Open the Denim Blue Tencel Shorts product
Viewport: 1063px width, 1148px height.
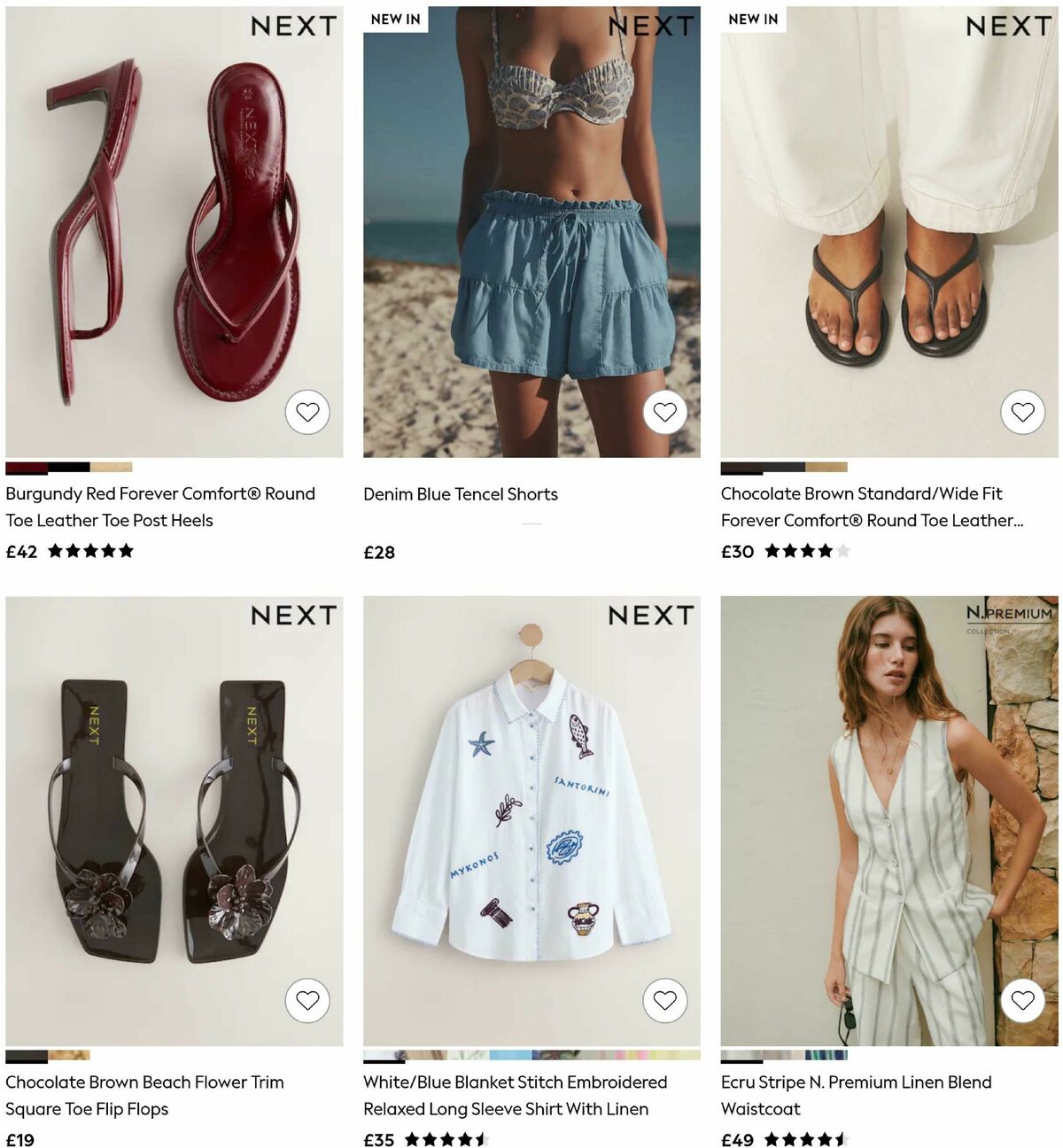point(461,494)
